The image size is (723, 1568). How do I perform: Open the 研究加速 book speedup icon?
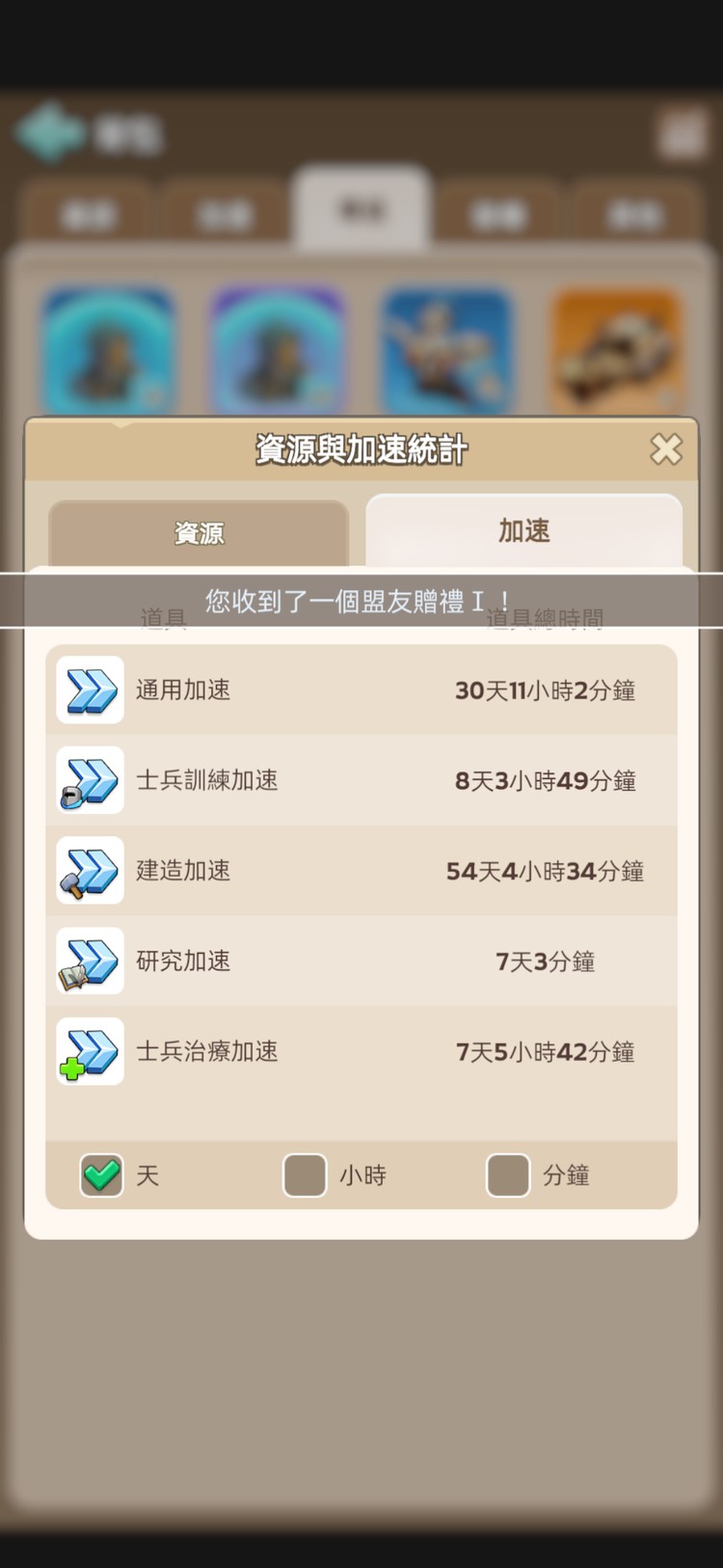(x=89, y=961)
